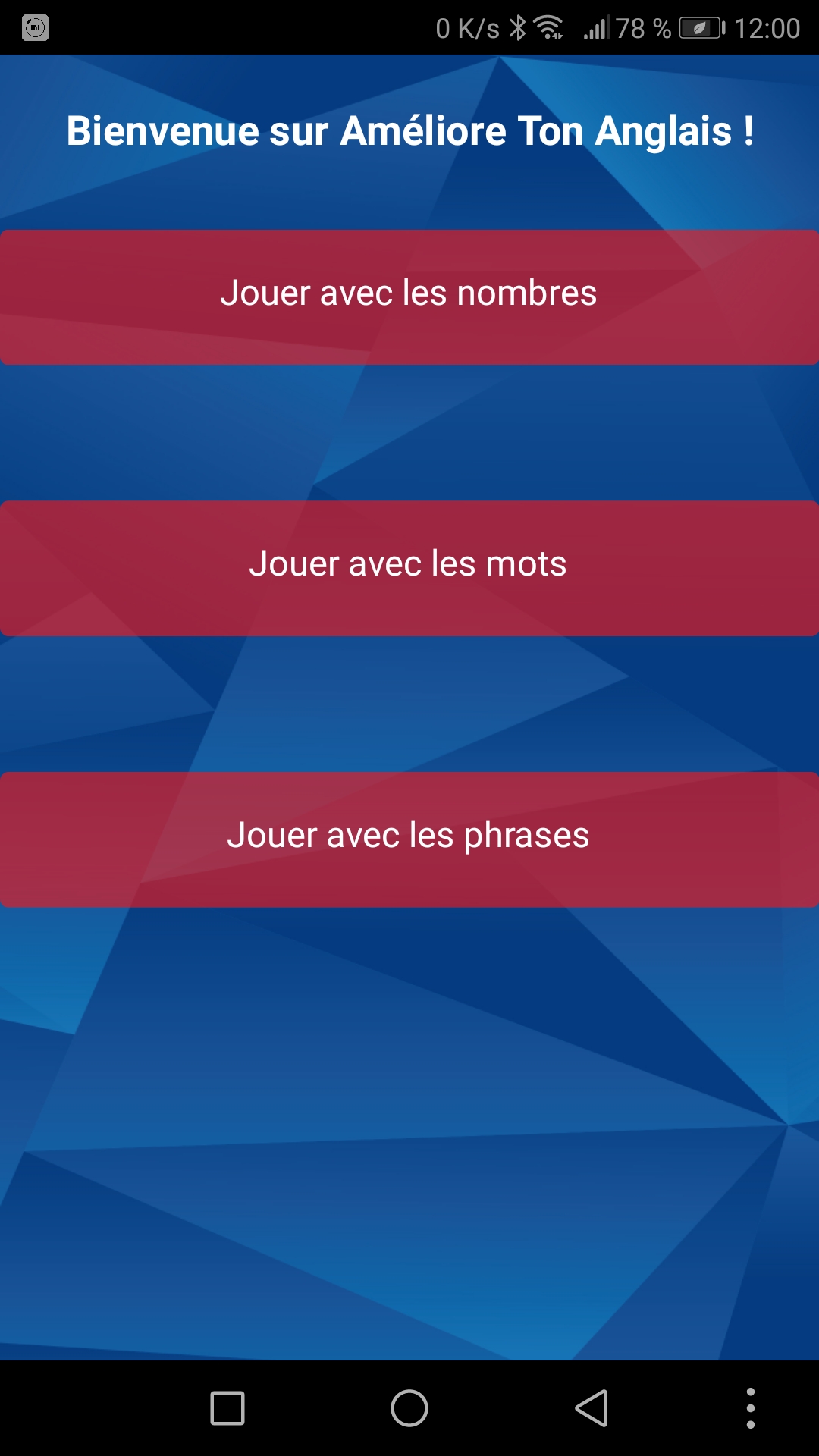The image size is (819, 1456).
Task: Tap the home circle button
Action: coord(409,1408)
